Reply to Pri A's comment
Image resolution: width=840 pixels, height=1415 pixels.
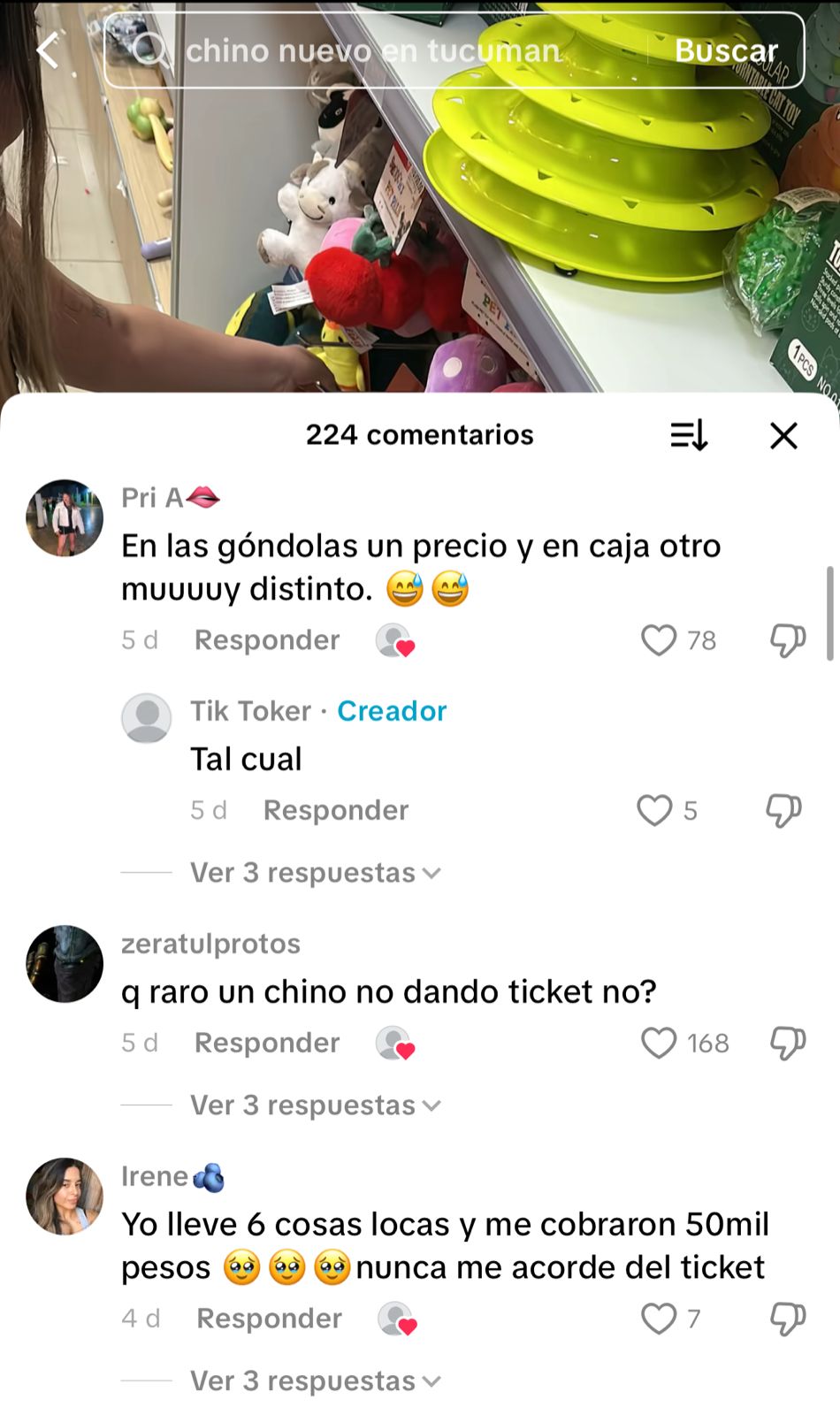[267, 639]
